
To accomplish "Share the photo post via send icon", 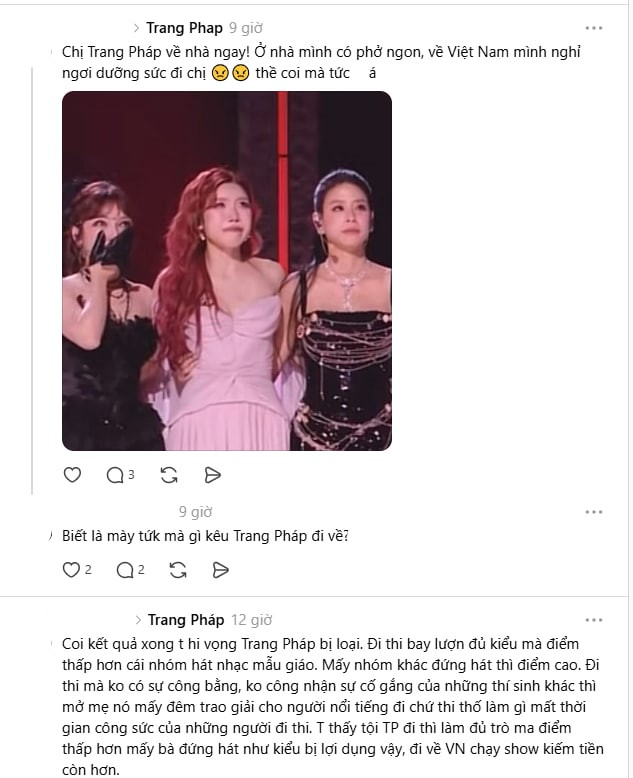I will click(x=212, y=475).
